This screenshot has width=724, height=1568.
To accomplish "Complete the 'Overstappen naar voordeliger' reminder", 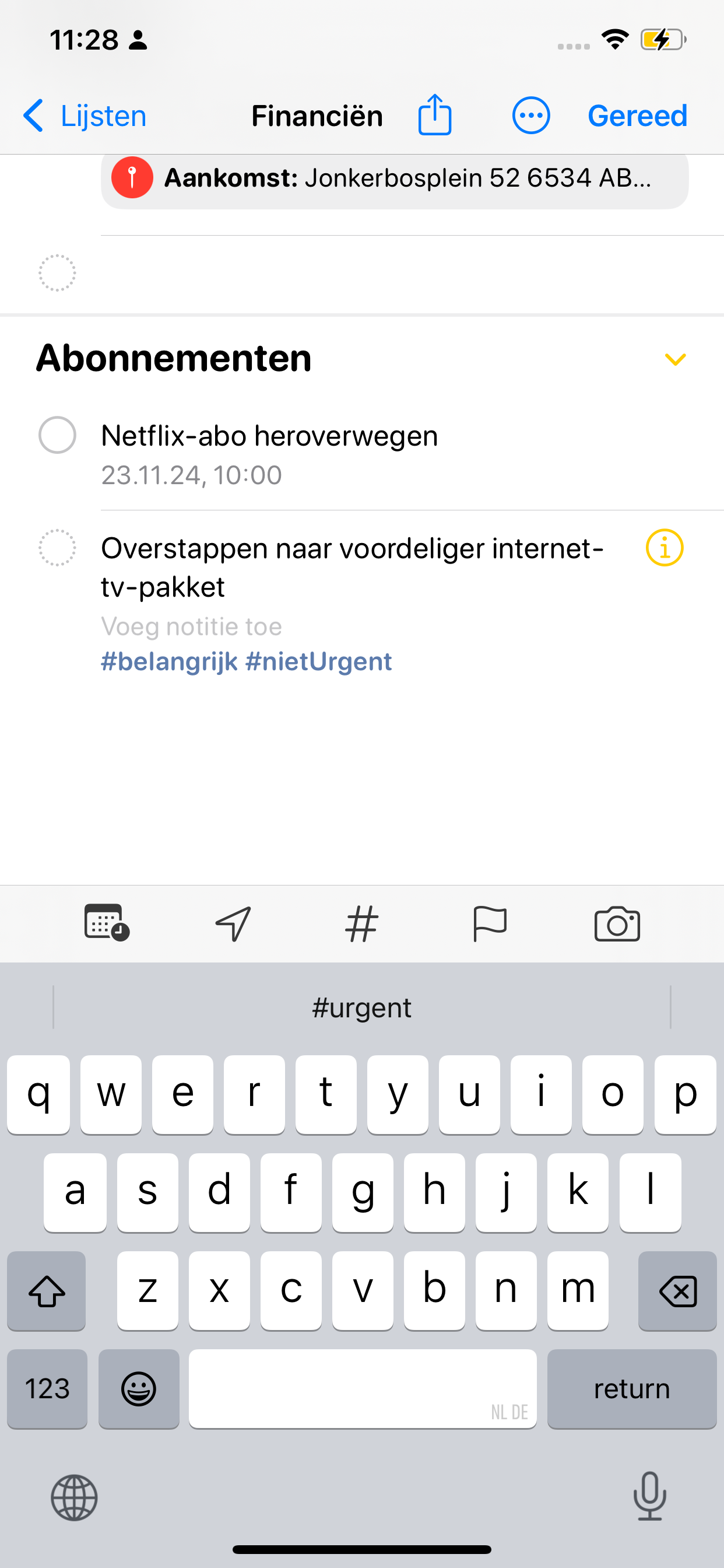I will pyautogui.click(x=57, y=547).
